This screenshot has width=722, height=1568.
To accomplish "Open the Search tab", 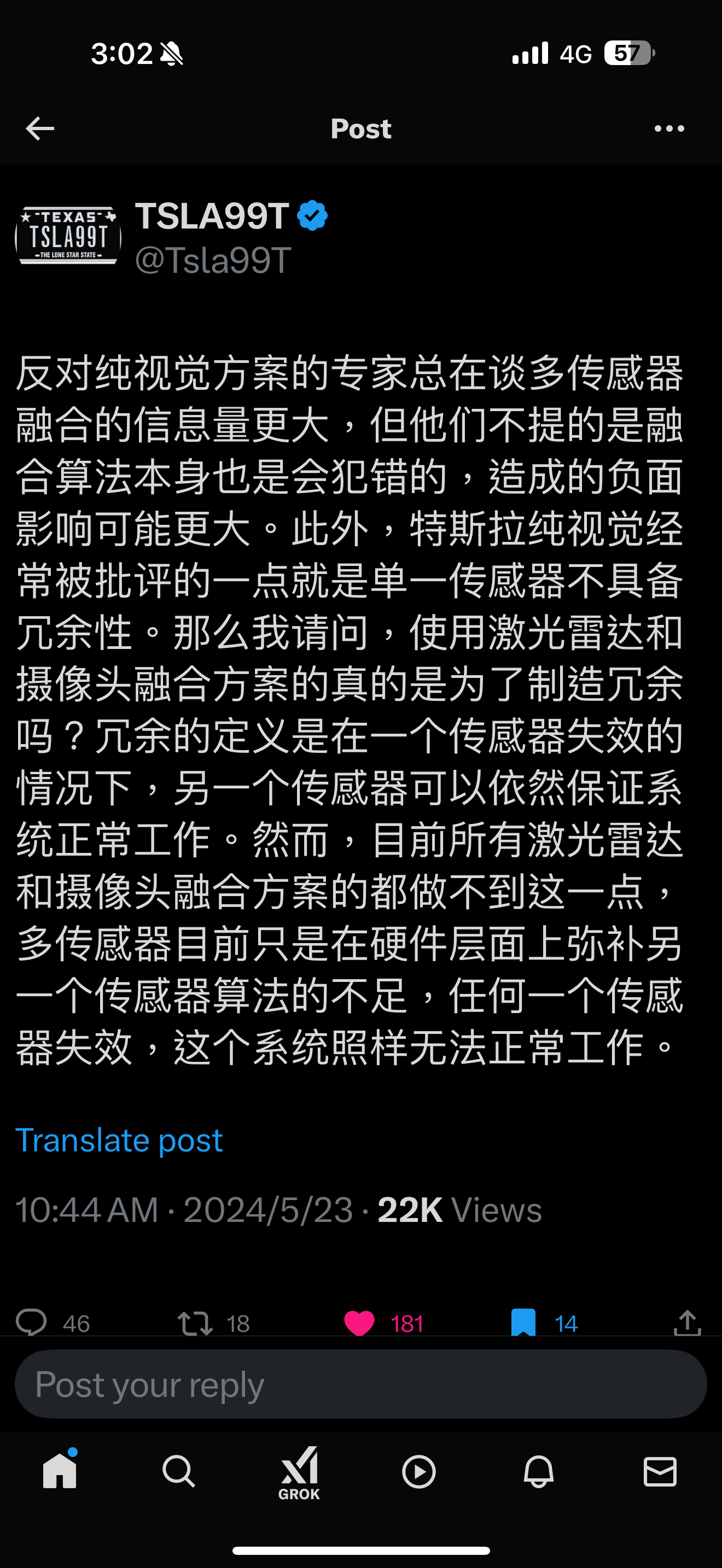I will pyautogui.click(x=179, y=1472).
